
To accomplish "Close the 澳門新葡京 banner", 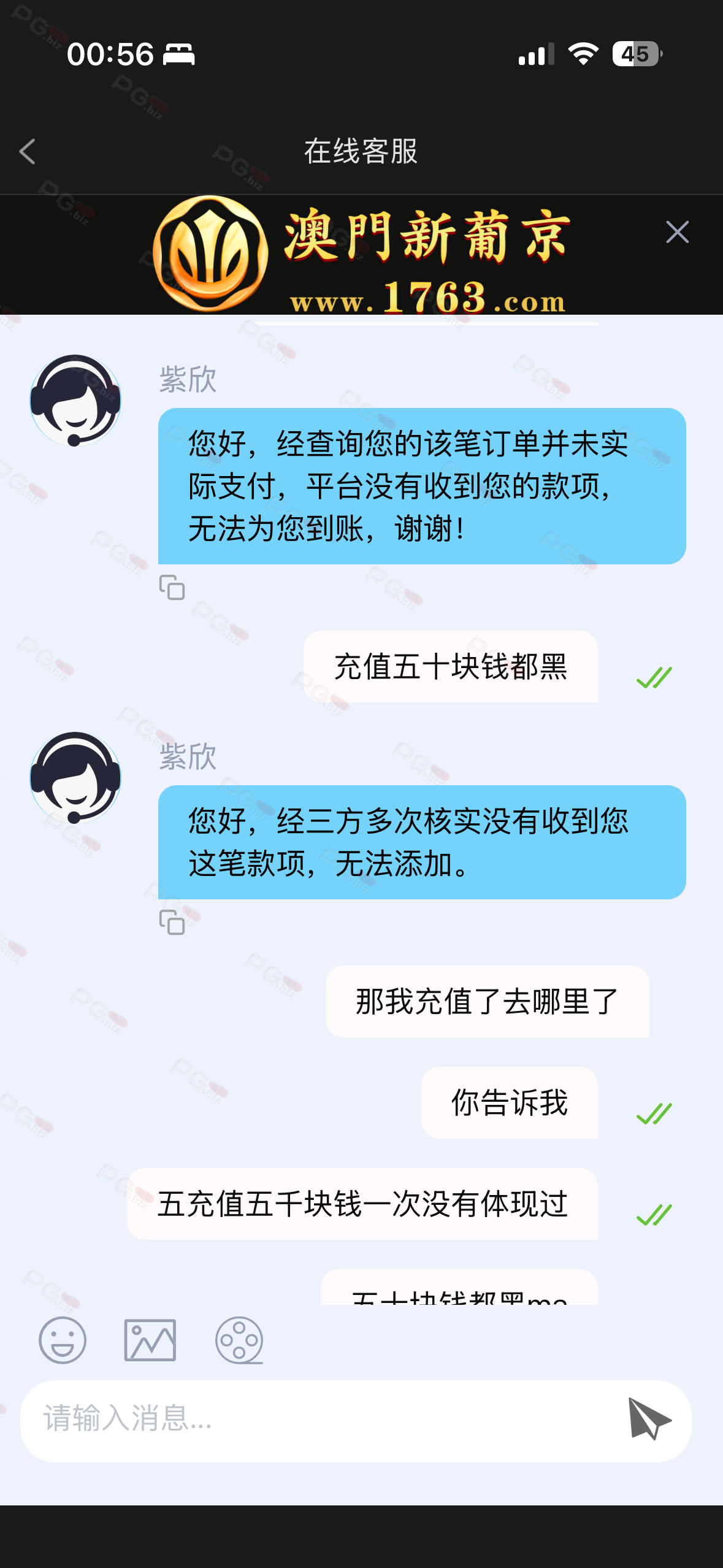I will click(x=677, y=233).
